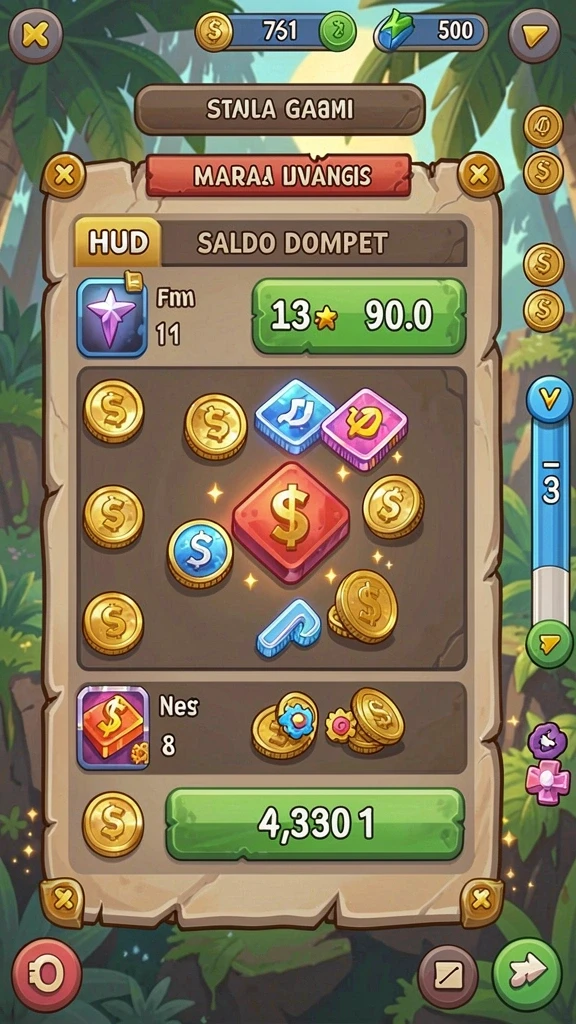Tap the green down arrow below the slider
Screen dimensions: 576x1024
(x=550, y=644)
